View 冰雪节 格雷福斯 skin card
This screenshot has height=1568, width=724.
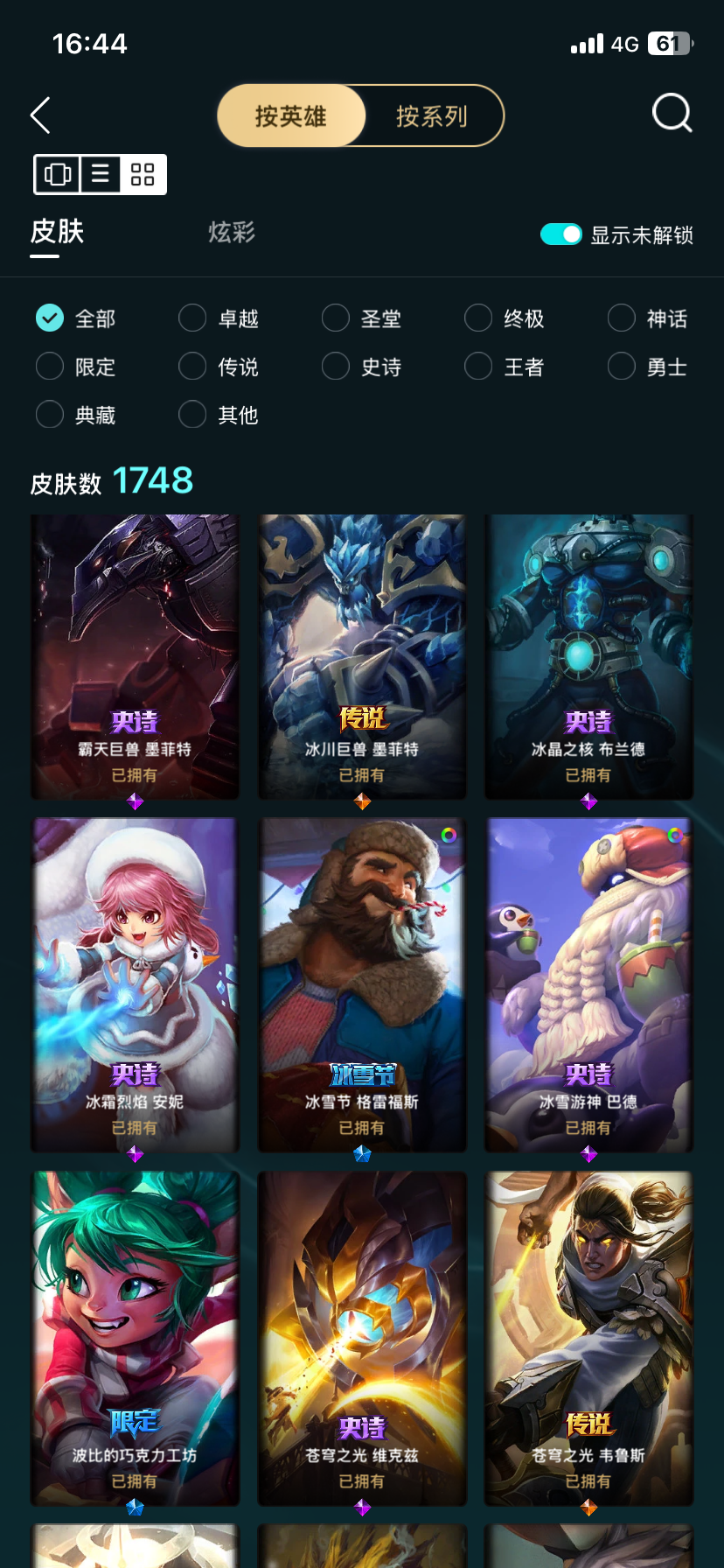point(362,984)
